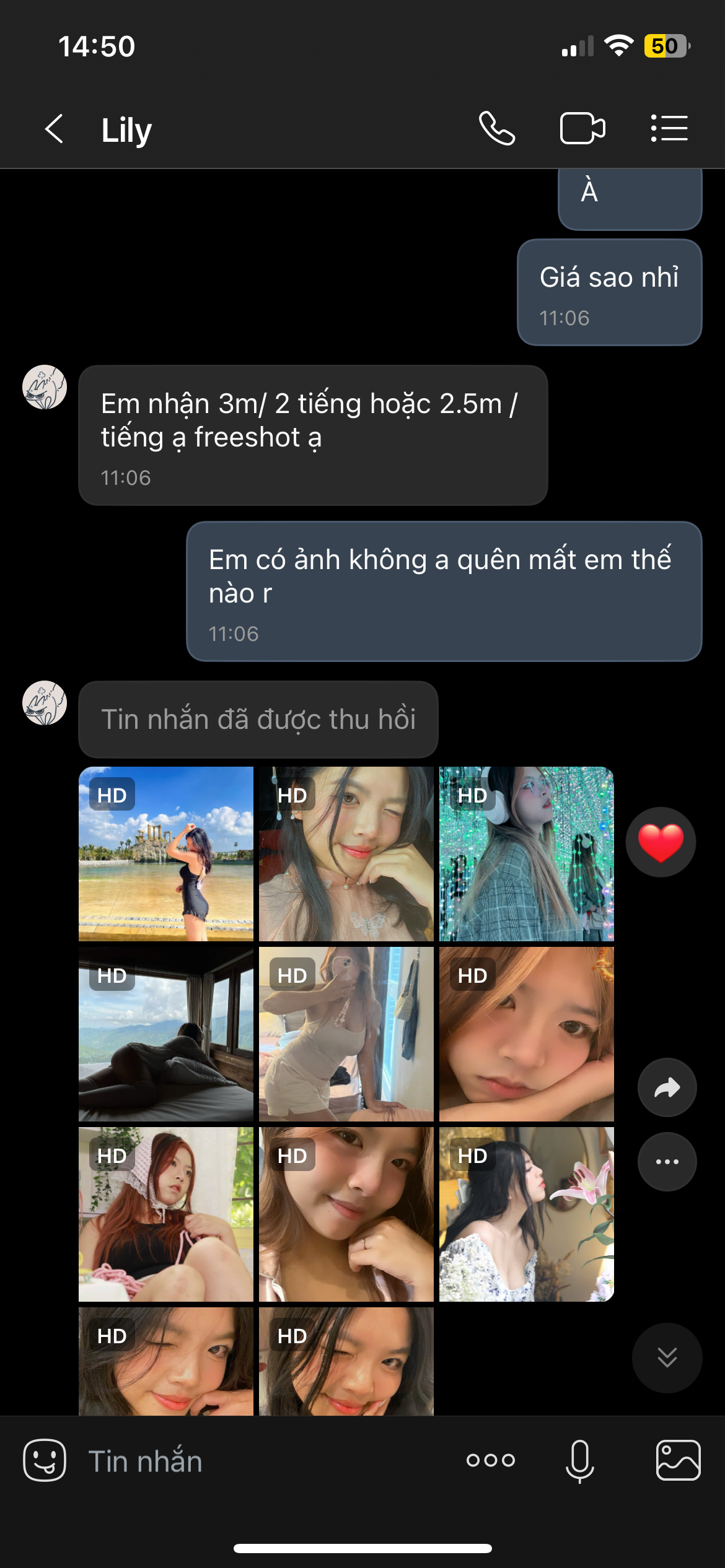Open the photo with the lily flower
This screenshot has height=1568, width=725.
click(x=527, y=1214)
